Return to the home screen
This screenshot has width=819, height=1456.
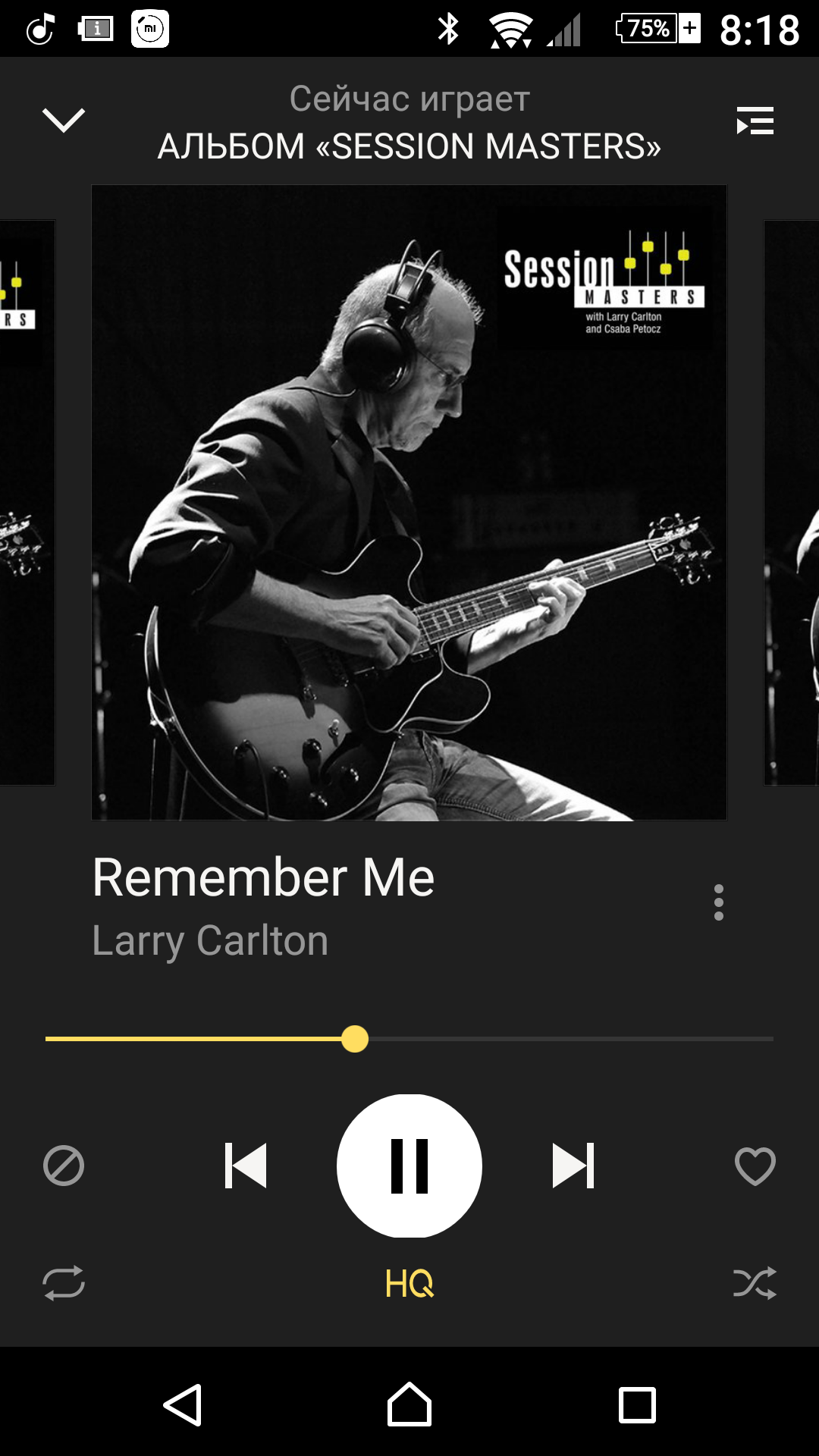409,1405
